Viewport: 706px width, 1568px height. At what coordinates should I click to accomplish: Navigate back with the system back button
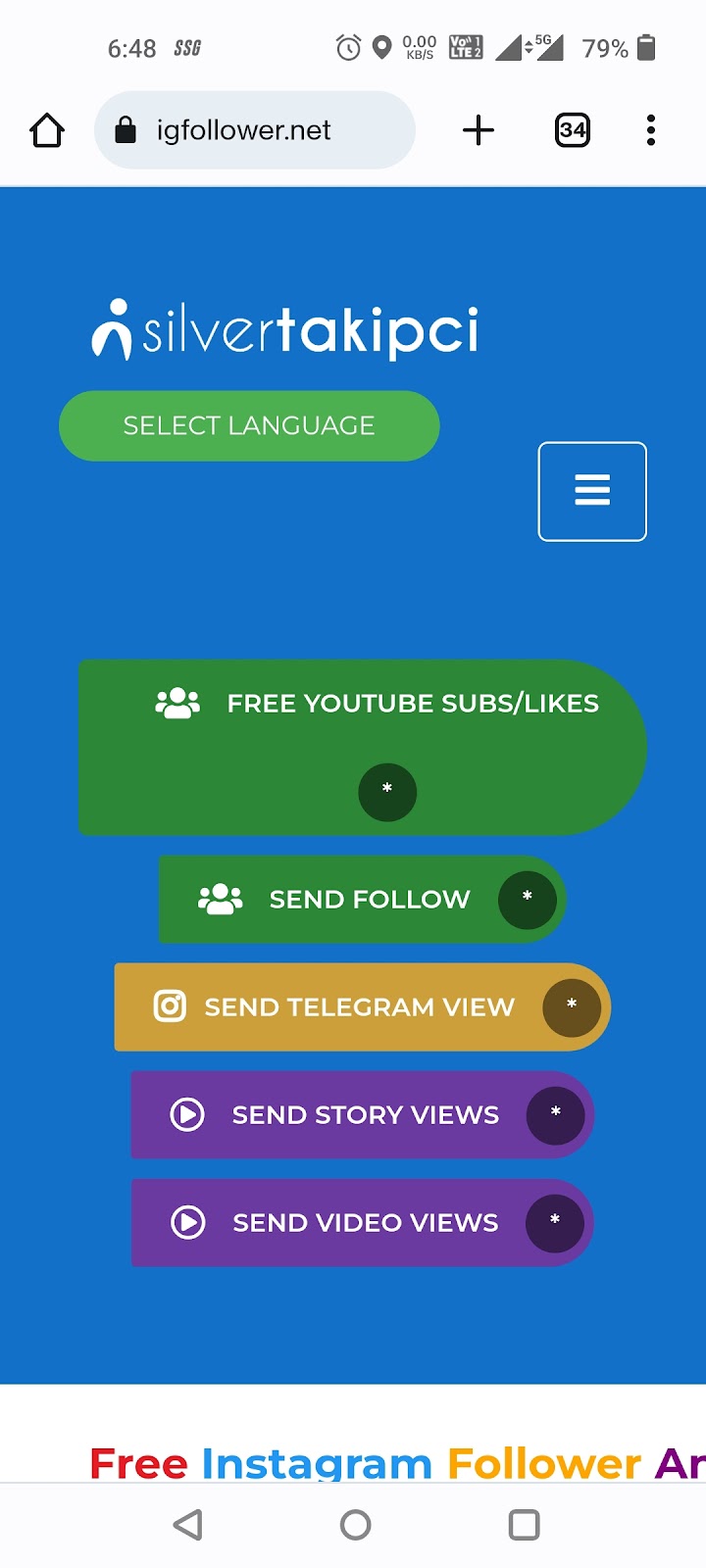pyautogui.click(x=187, y=1524)
